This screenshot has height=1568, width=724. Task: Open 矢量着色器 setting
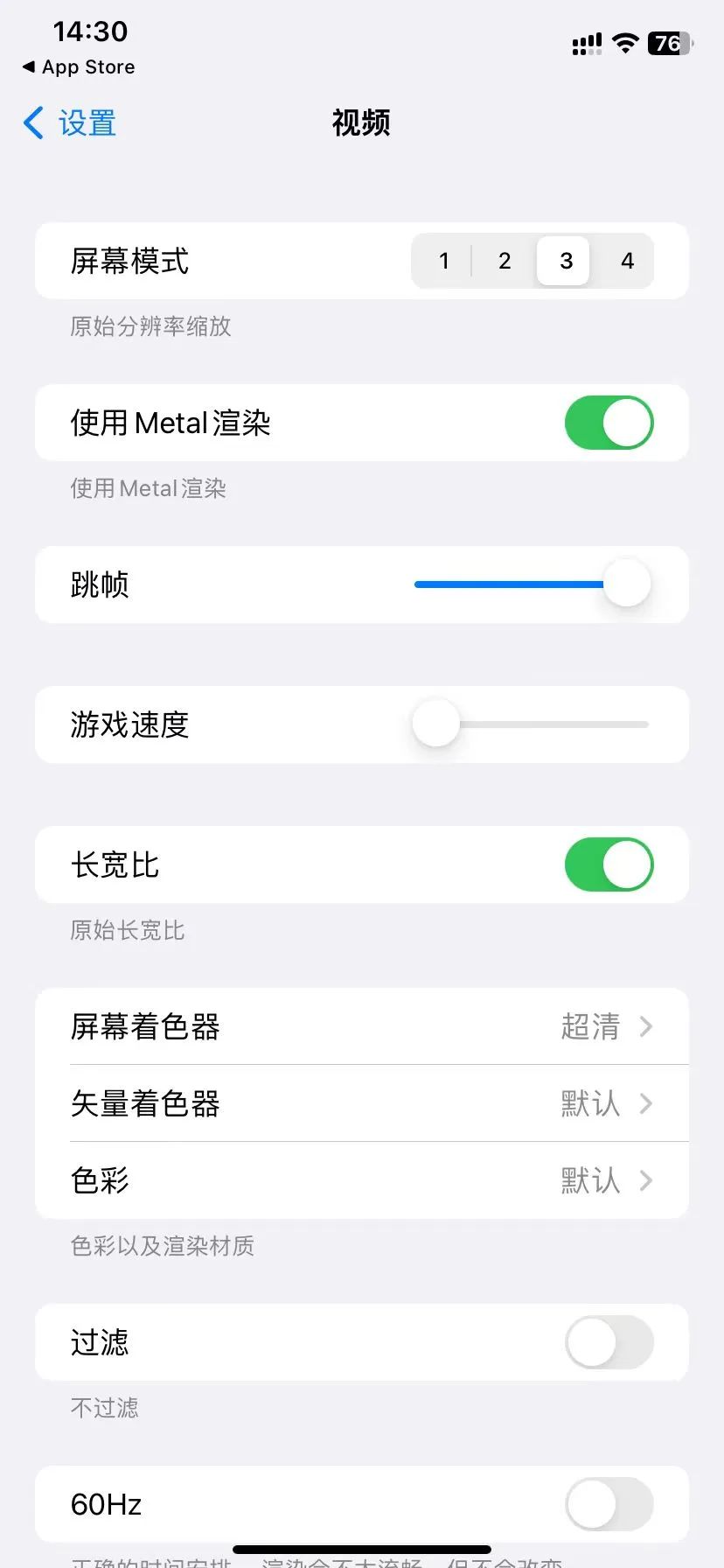(362, 1103)
